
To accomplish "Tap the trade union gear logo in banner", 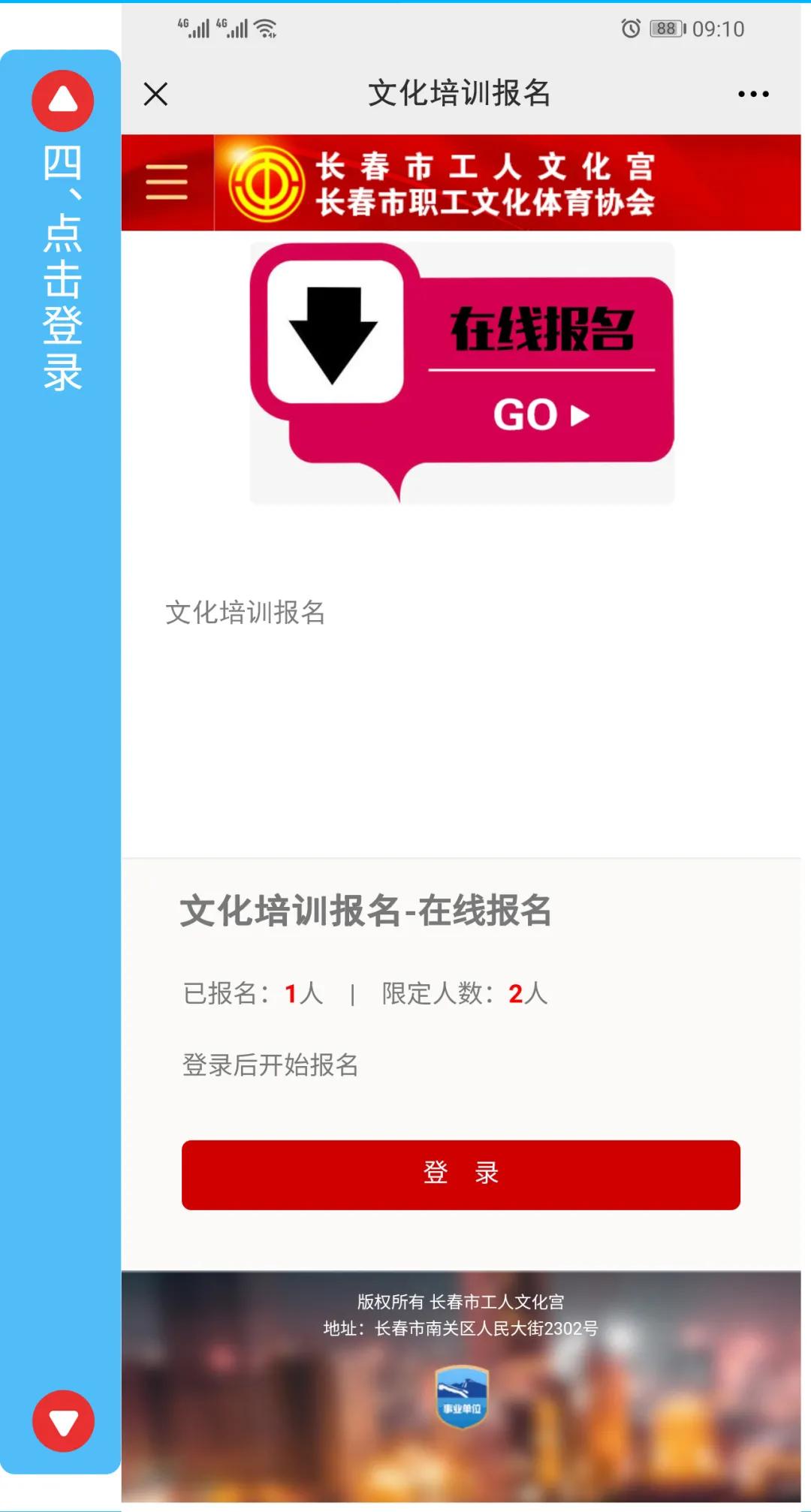I will tap(270, 182).
